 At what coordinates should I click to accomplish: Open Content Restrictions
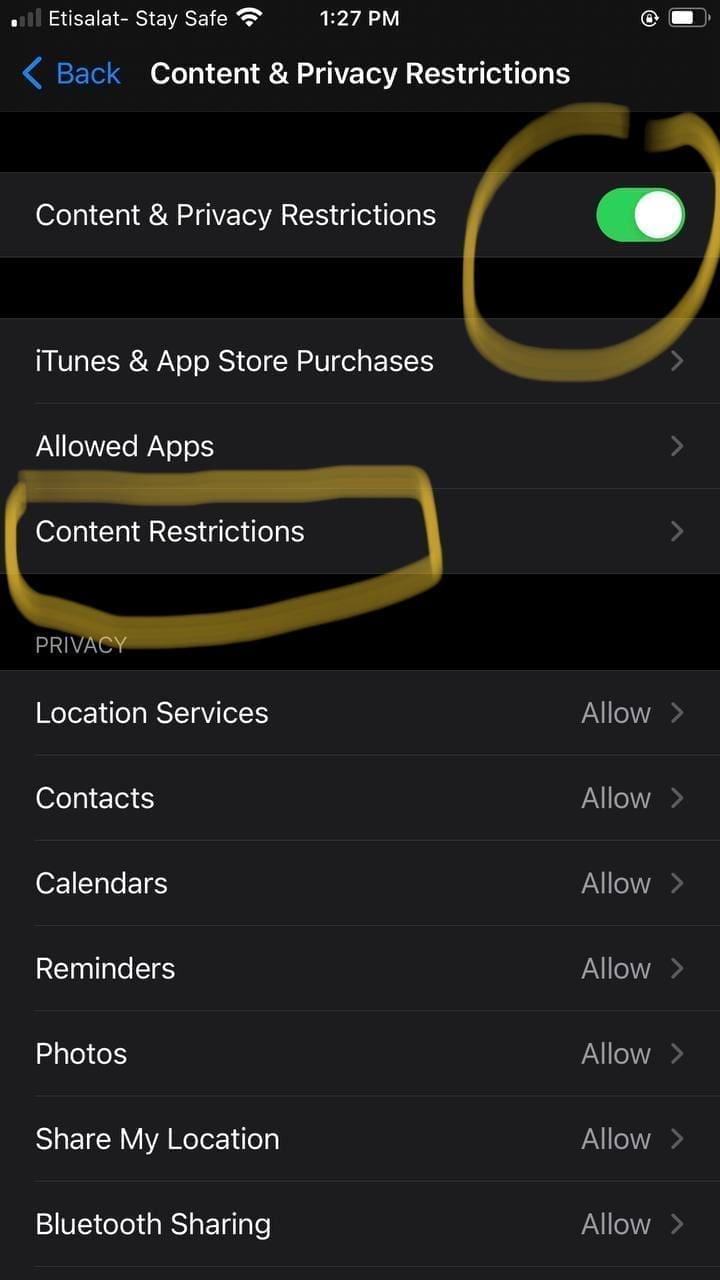point(360,531)
